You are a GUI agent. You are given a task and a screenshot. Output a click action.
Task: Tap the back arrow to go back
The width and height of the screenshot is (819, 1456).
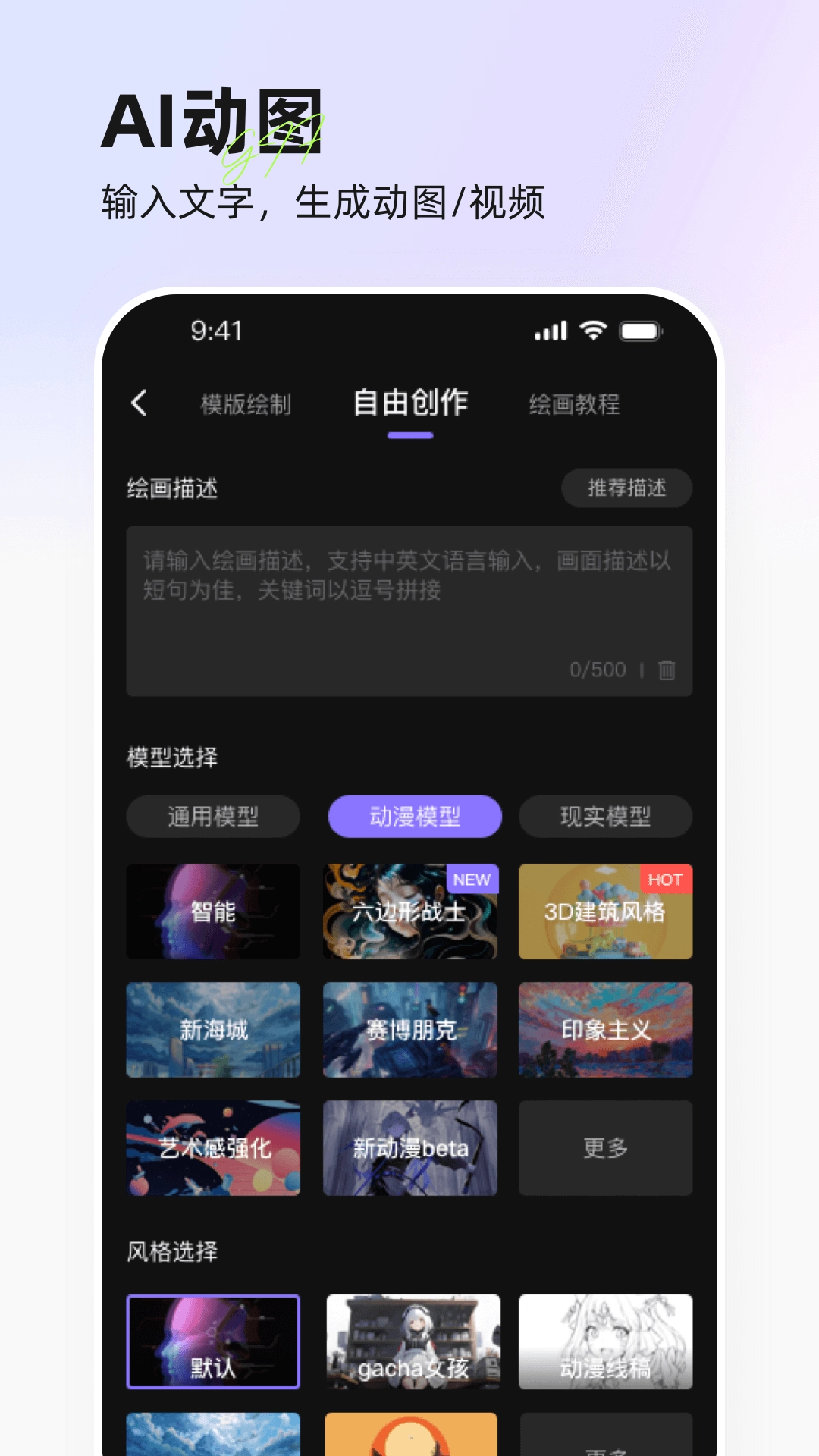coord(139,405)
